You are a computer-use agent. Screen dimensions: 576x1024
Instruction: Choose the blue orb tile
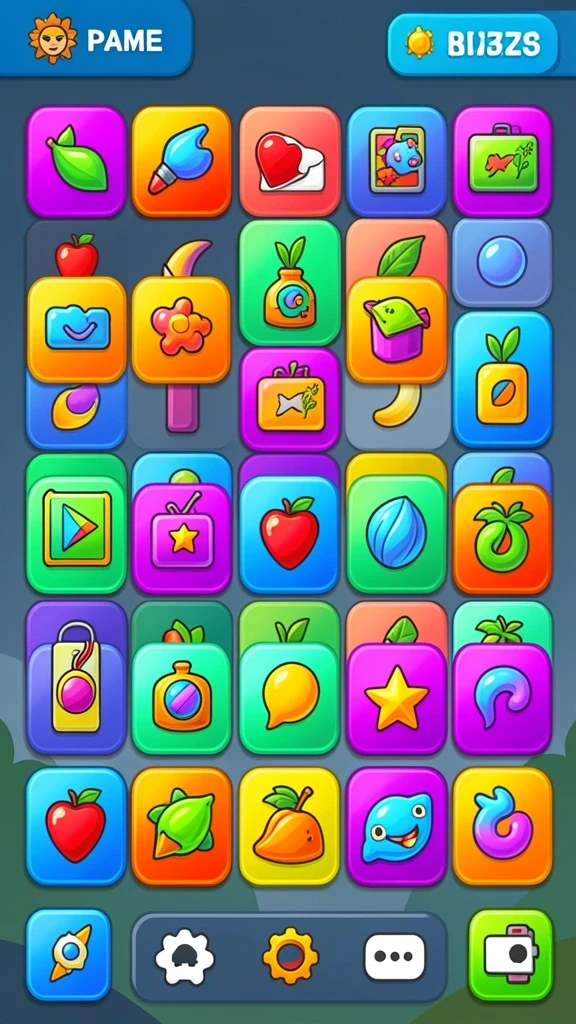click(x=502, y=263)
